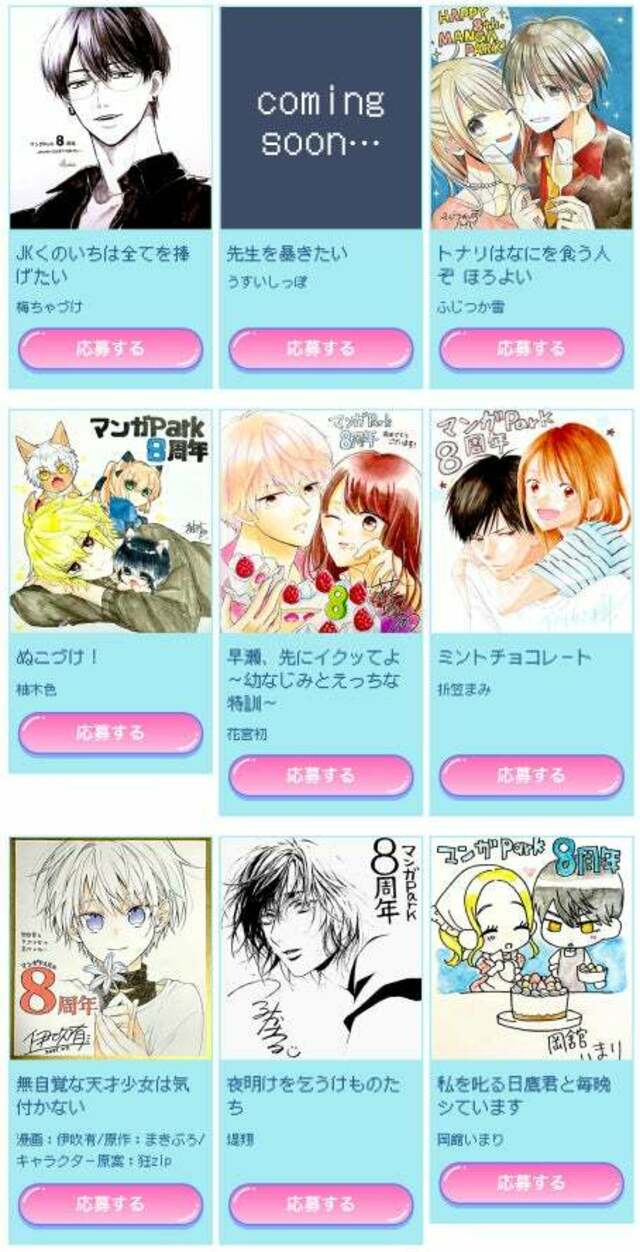Tap 応募する for 早瀬、先にイクッてよ
The width and height of the screenshot is (640, 1252).
pyautogui.click(x=321, y=775)
